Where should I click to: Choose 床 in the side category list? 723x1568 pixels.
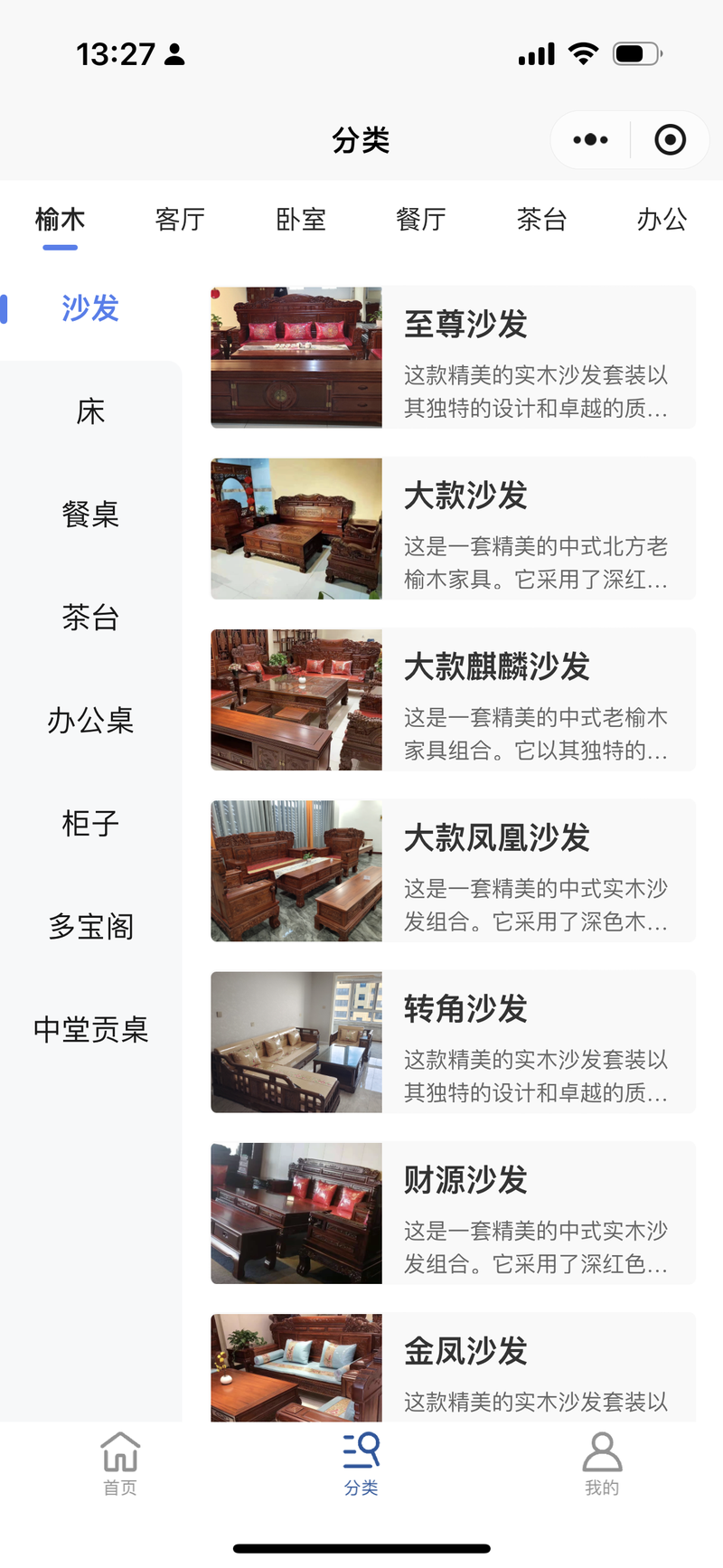(90, 412)
